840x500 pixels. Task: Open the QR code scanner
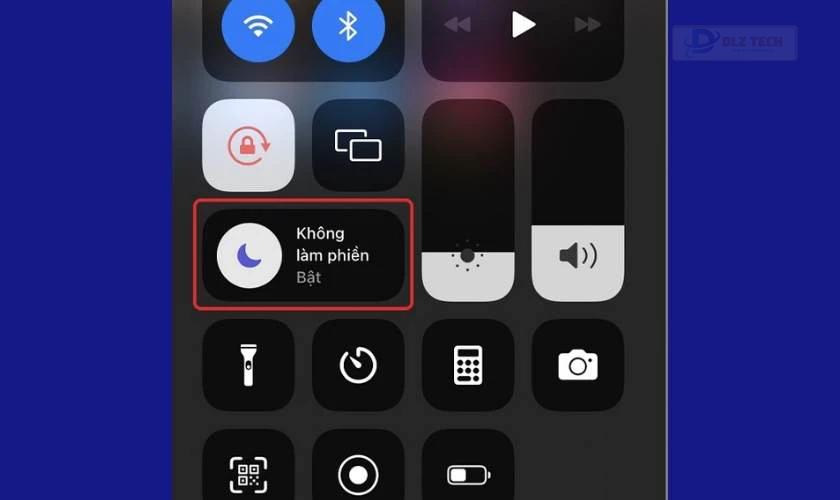(248, 472)
